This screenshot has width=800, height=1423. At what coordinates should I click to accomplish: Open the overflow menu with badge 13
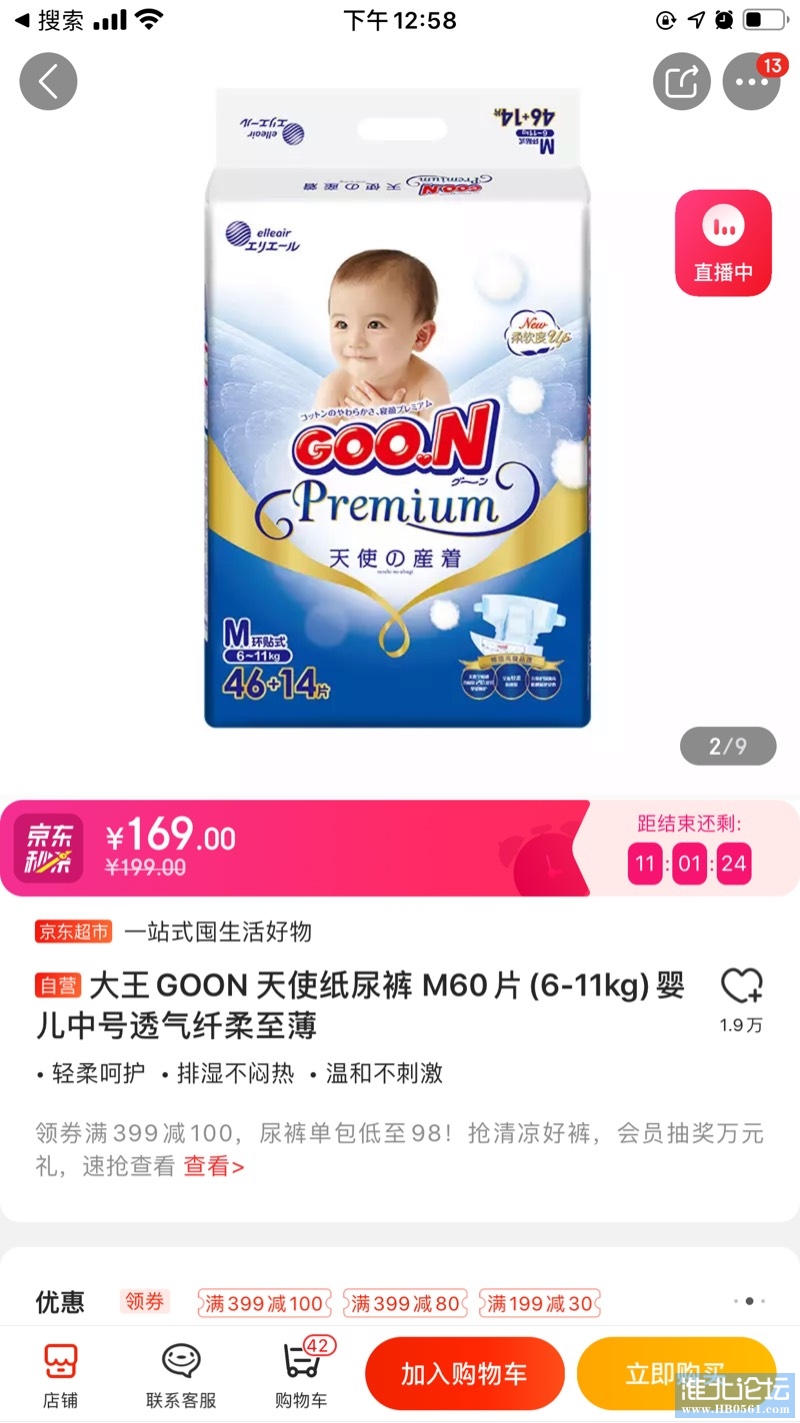[x=751, y=81]
